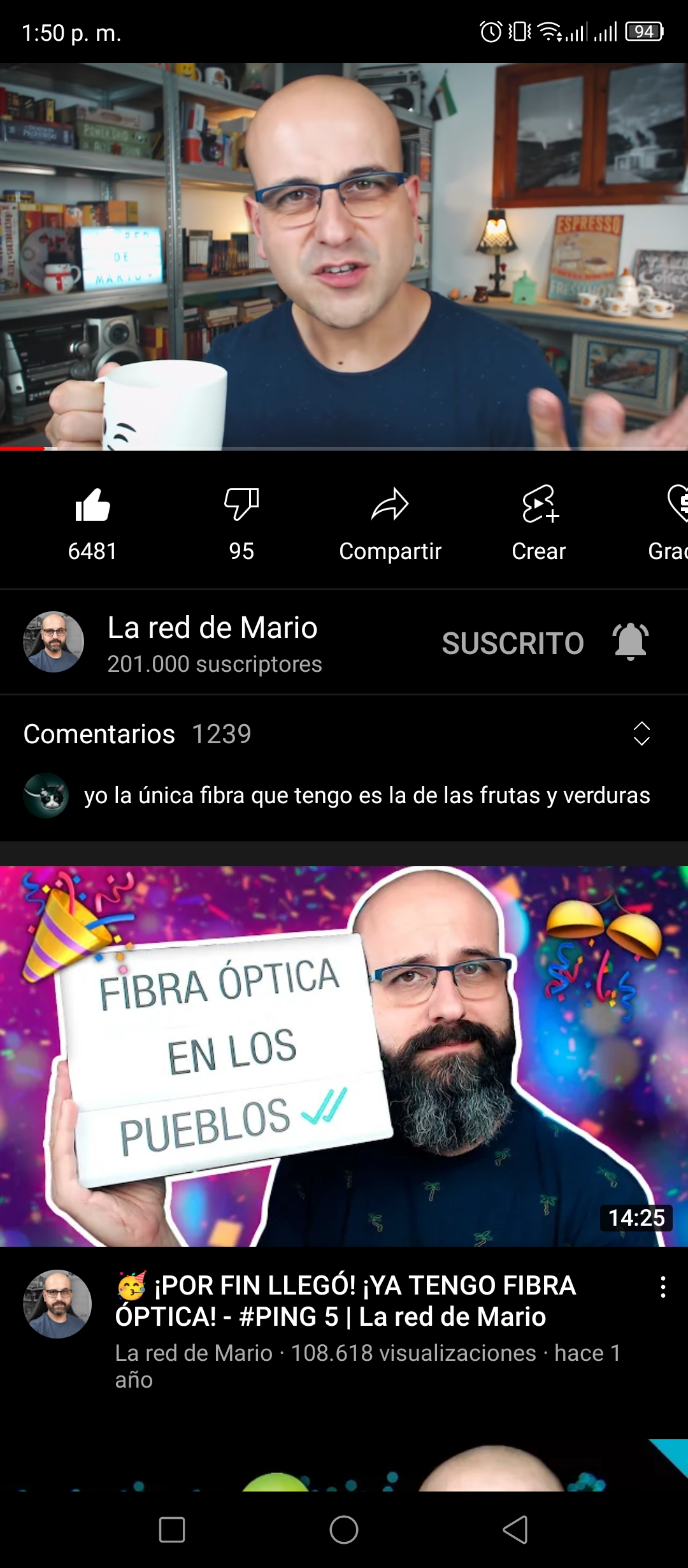Viewport: 688px width, 1568px height.
Task: Play the Fibra óptica en los pueblos thumbnail
Action: (344, 1056)
